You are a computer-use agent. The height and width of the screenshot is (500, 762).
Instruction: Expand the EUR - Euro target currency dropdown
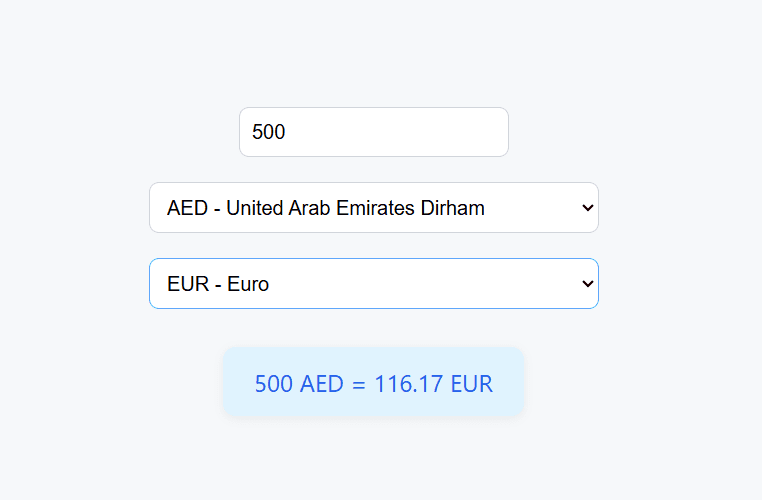(x=373, y=284)
